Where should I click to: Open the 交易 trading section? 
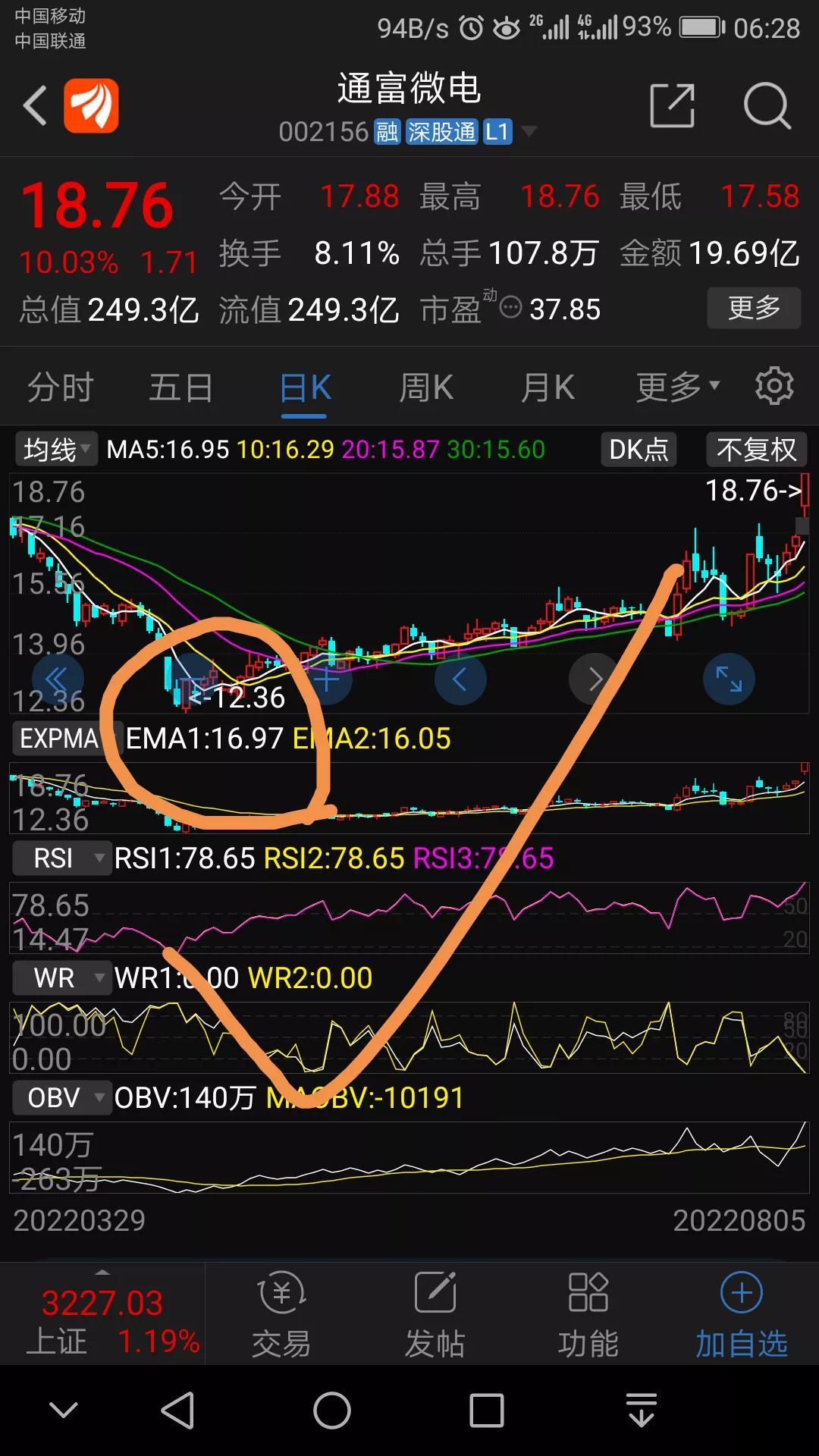point(281,1315)
